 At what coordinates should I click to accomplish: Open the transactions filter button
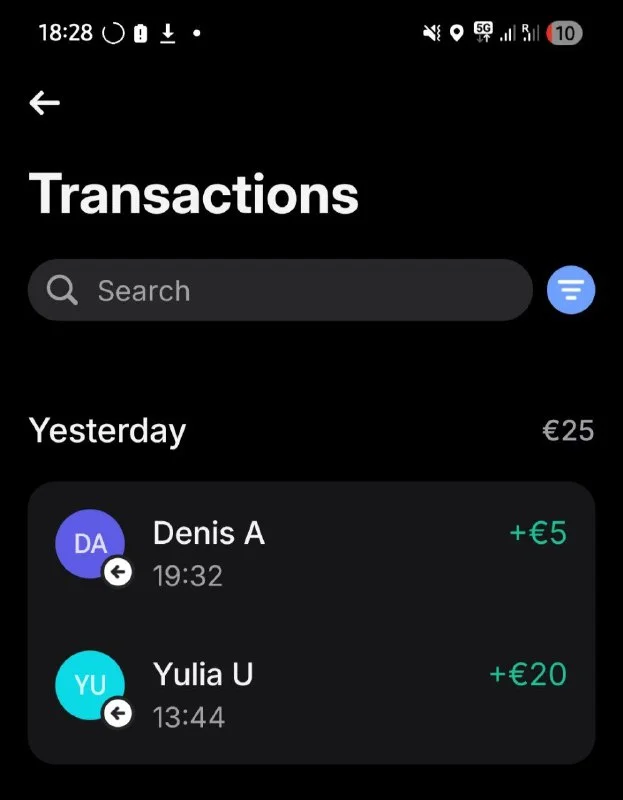[x=571, y=291]
